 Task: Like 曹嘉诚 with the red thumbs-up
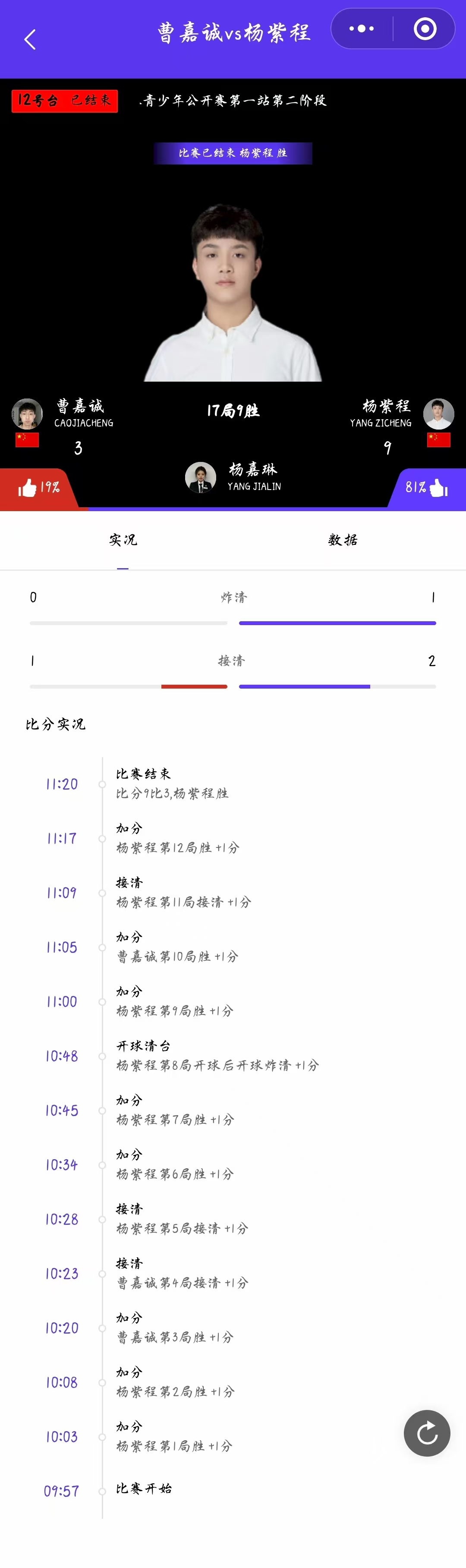[x=28, y=487]
